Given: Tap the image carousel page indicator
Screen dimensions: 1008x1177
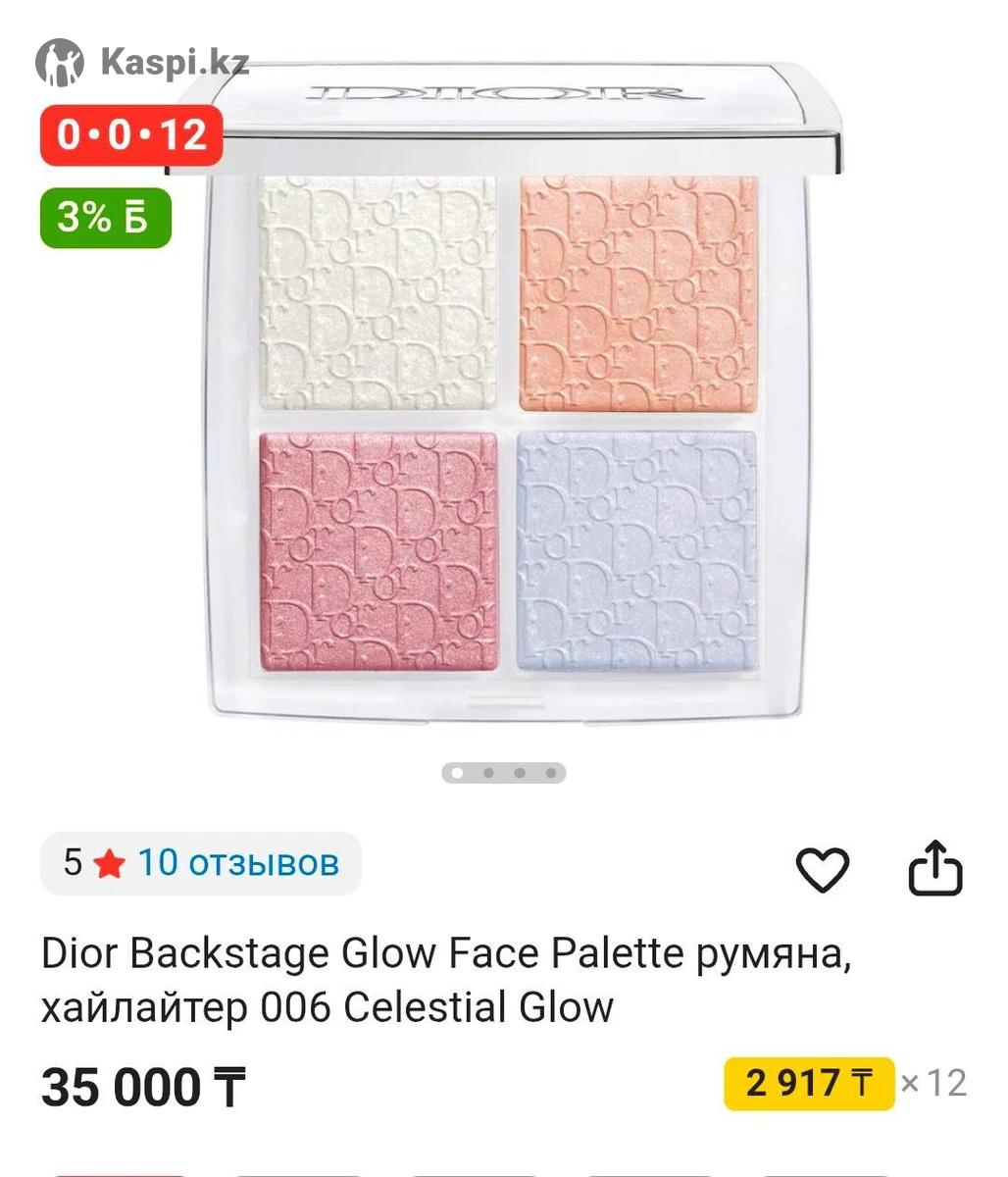Looking at the screenshot, I should pos(504,773).
